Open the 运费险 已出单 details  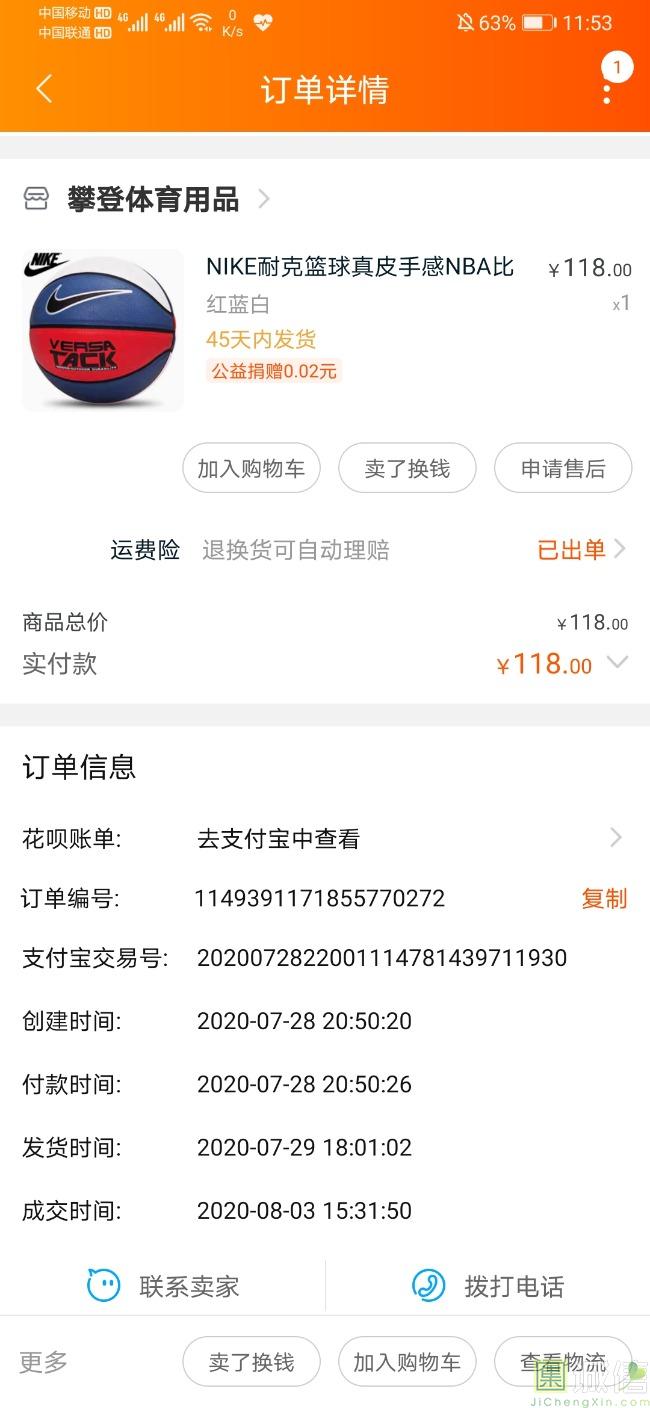pos(580,549)
